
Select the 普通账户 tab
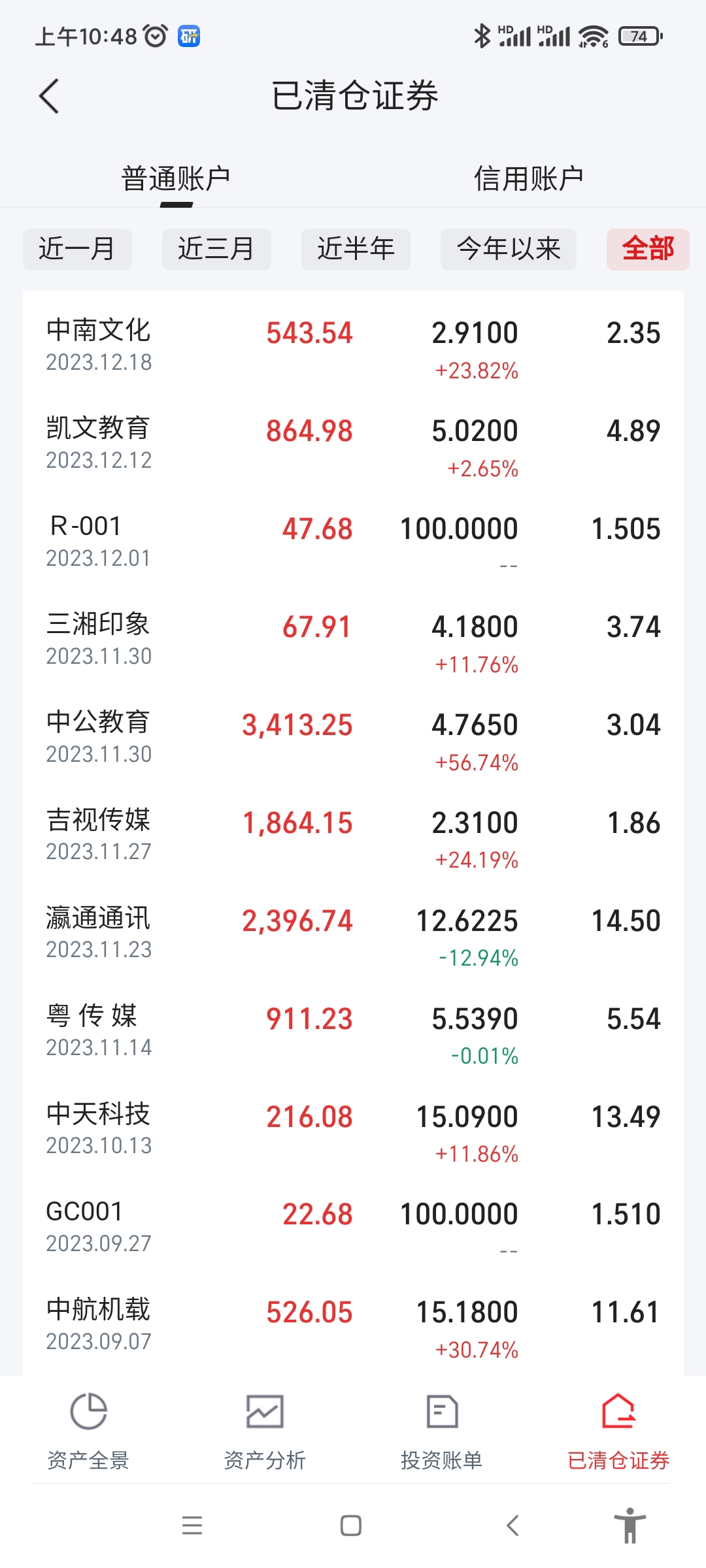(176, 178)
